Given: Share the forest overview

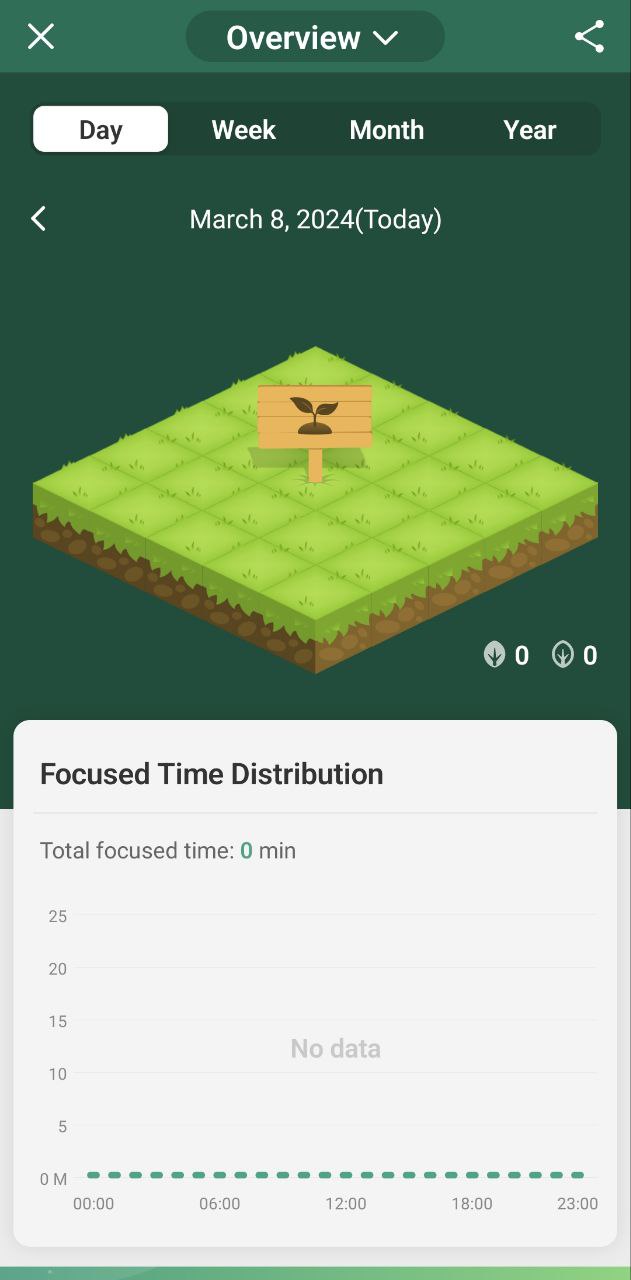Looking at the screenshot, I should 589,37.
